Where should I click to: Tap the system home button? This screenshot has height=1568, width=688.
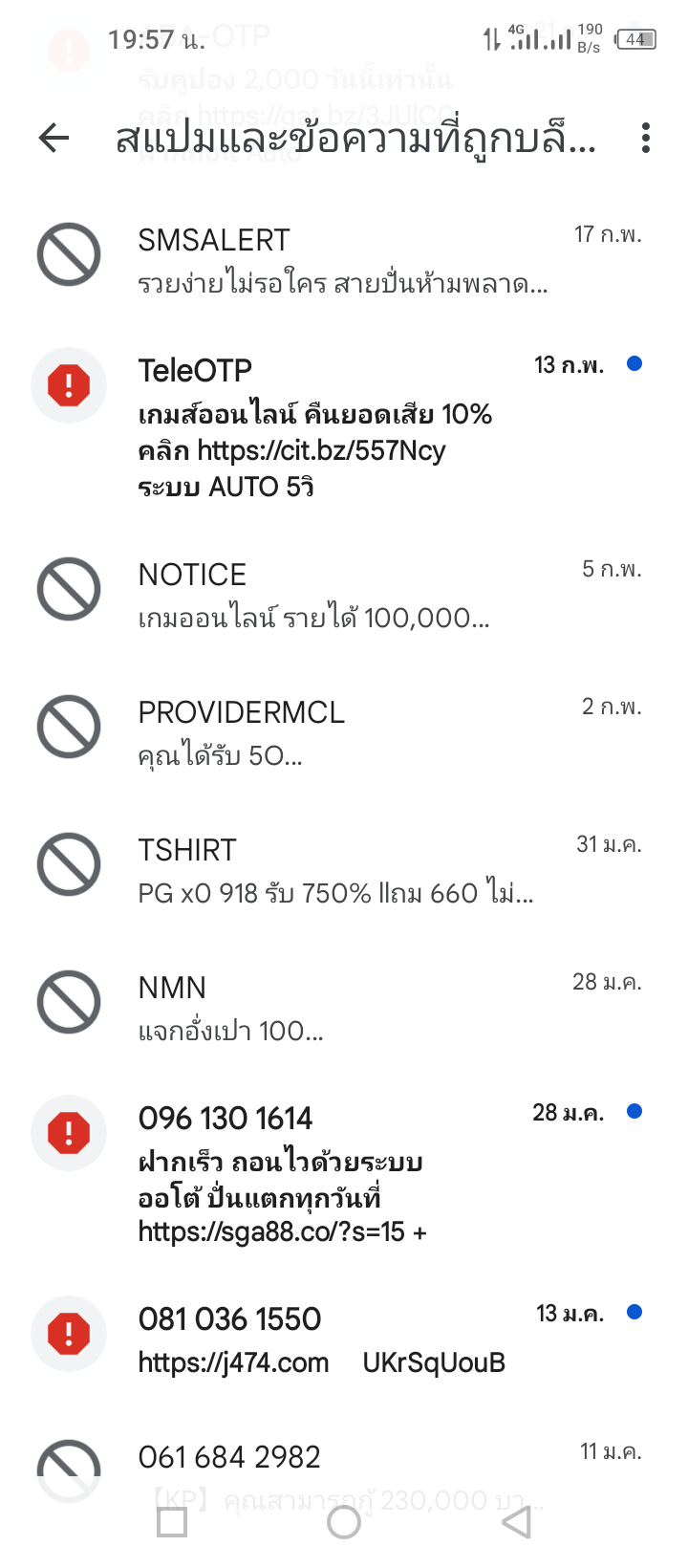pos(344,1522)
